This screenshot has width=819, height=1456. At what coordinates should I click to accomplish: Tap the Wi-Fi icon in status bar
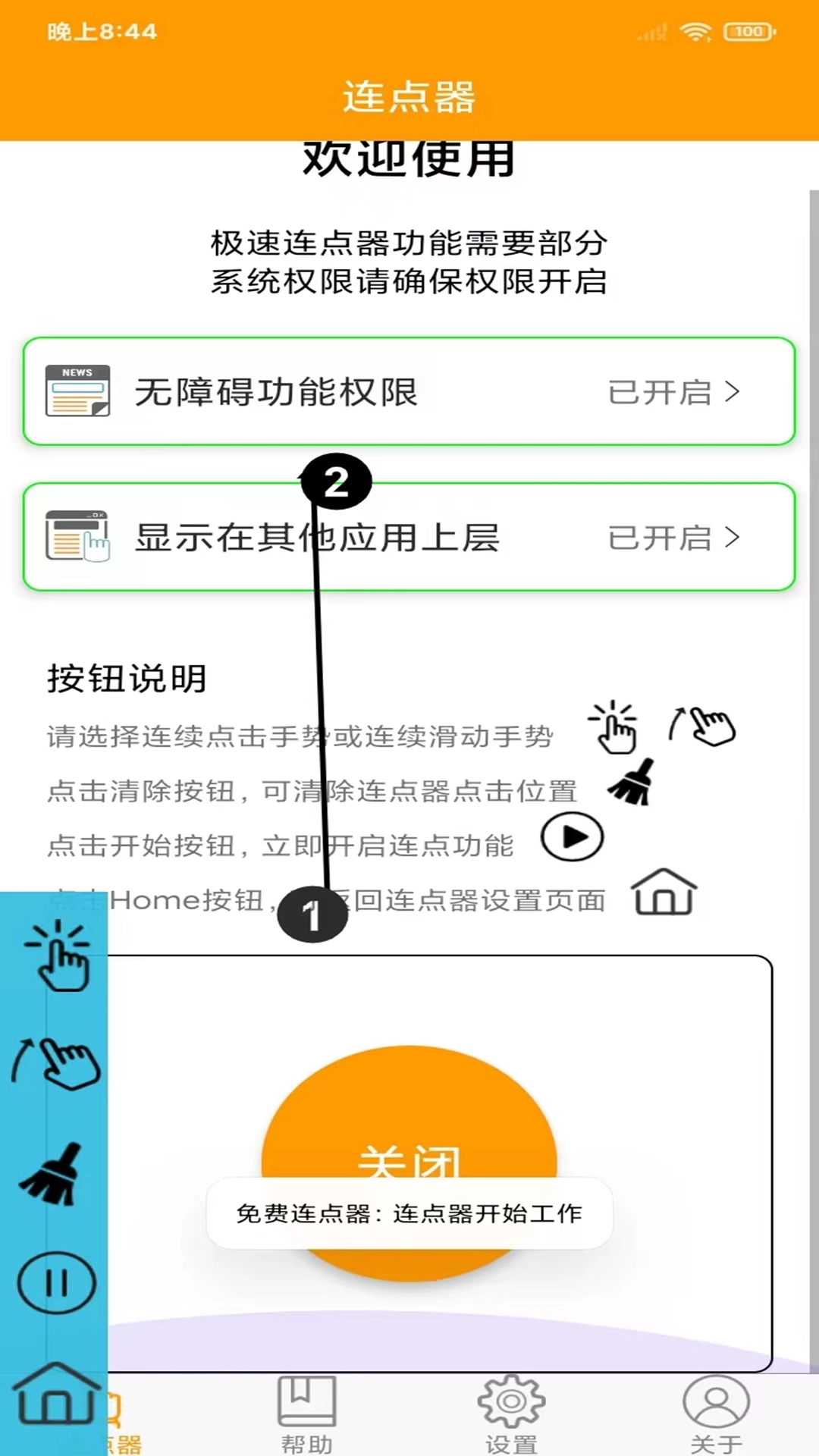tap(695, 32)
